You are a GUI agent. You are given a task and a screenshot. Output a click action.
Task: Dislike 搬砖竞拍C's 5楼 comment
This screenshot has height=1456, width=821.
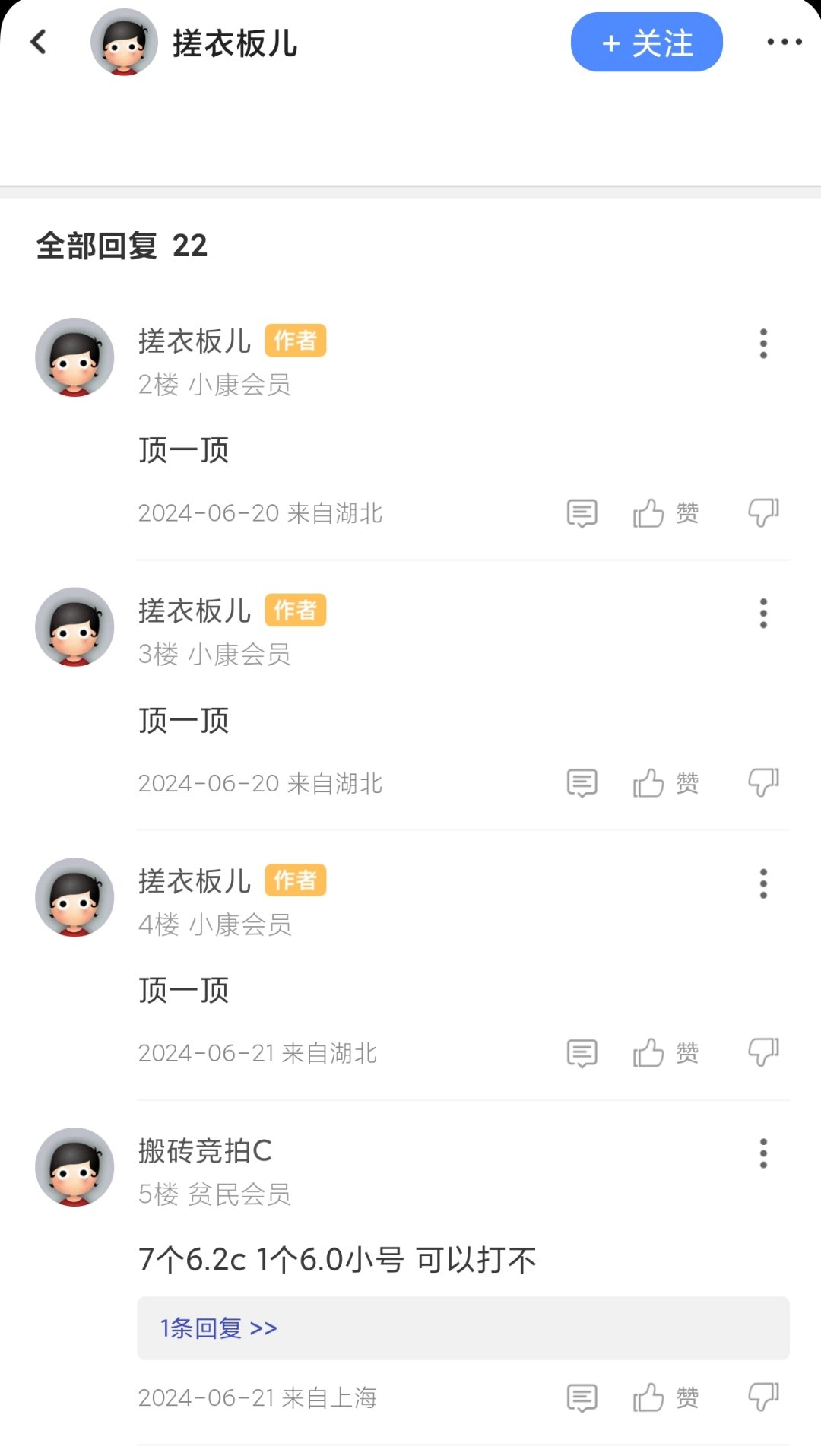(x=764, y=1397)
